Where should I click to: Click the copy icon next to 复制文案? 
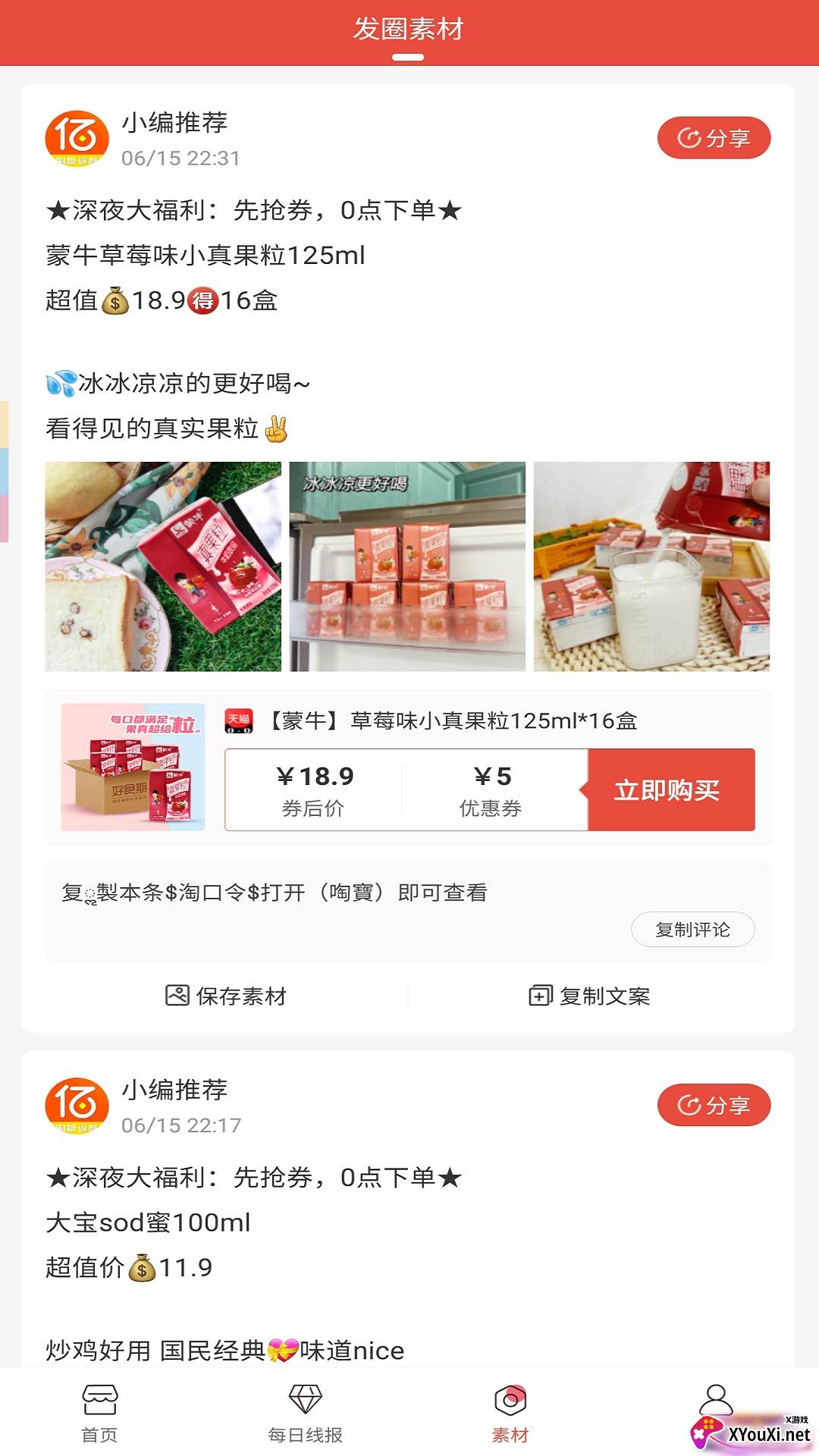click(538, 996)
